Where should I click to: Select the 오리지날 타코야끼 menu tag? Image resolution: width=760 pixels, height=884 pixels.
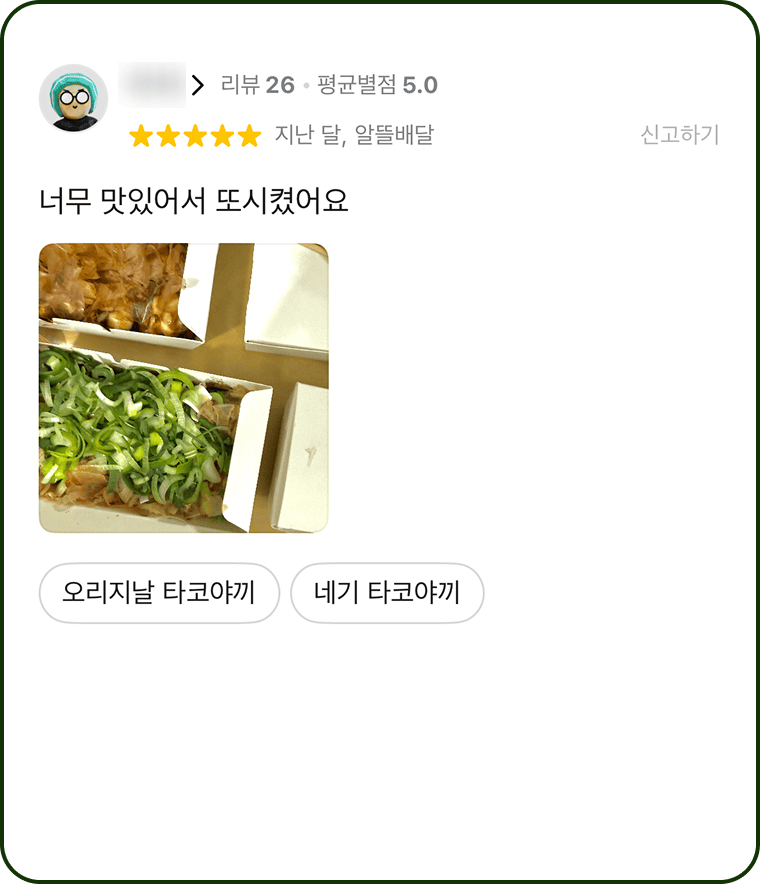156,592
